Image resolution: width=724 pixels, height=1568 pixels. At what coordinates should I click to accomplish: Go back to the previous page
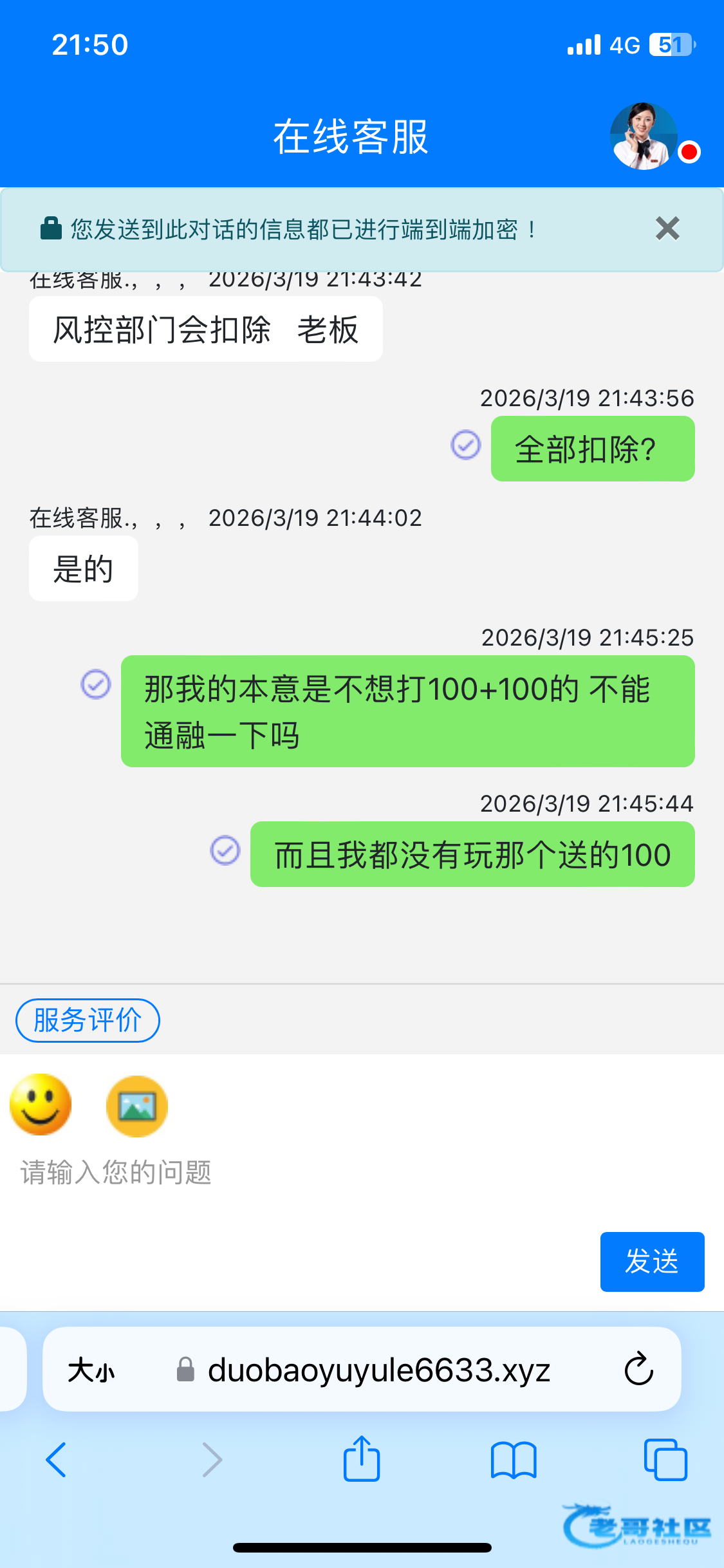click(x=57, y=1459)
